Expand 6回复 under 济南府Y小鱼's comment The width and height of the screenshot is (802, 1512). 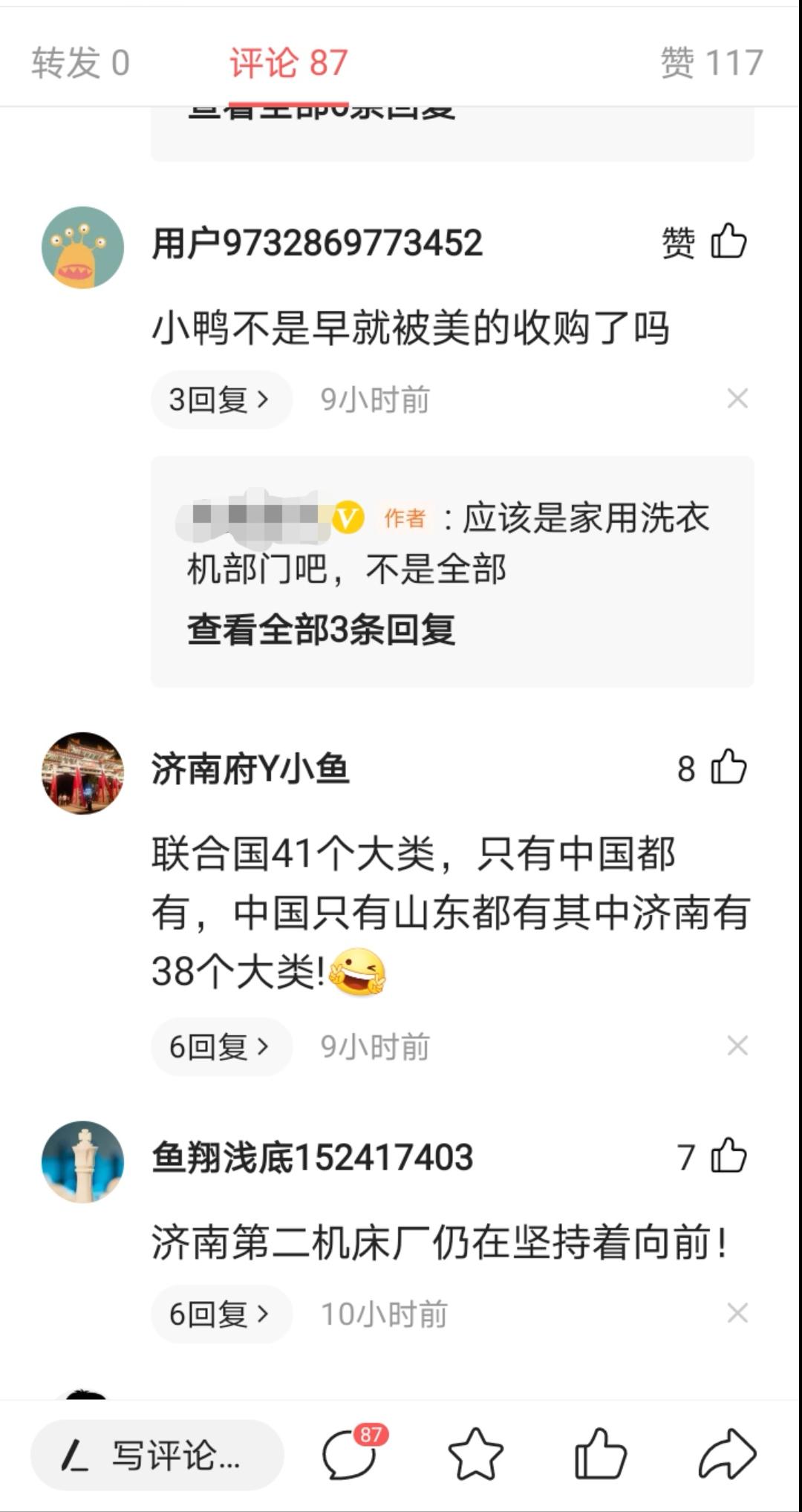pyautogui.click(x=220, y=1047)
